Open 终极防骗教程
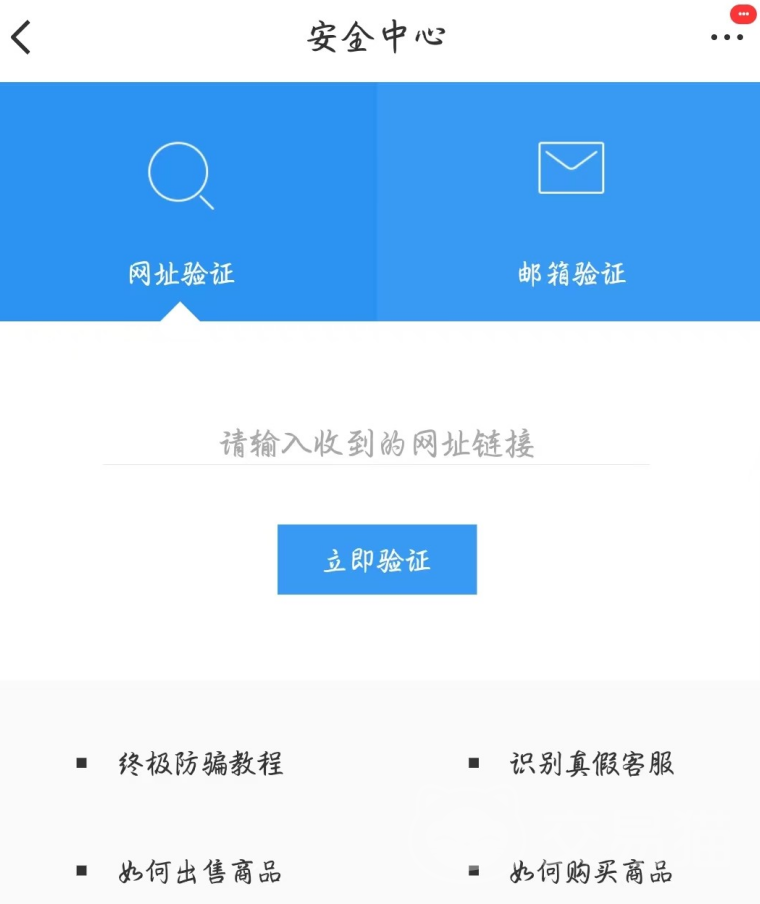 tap(200, 764)
